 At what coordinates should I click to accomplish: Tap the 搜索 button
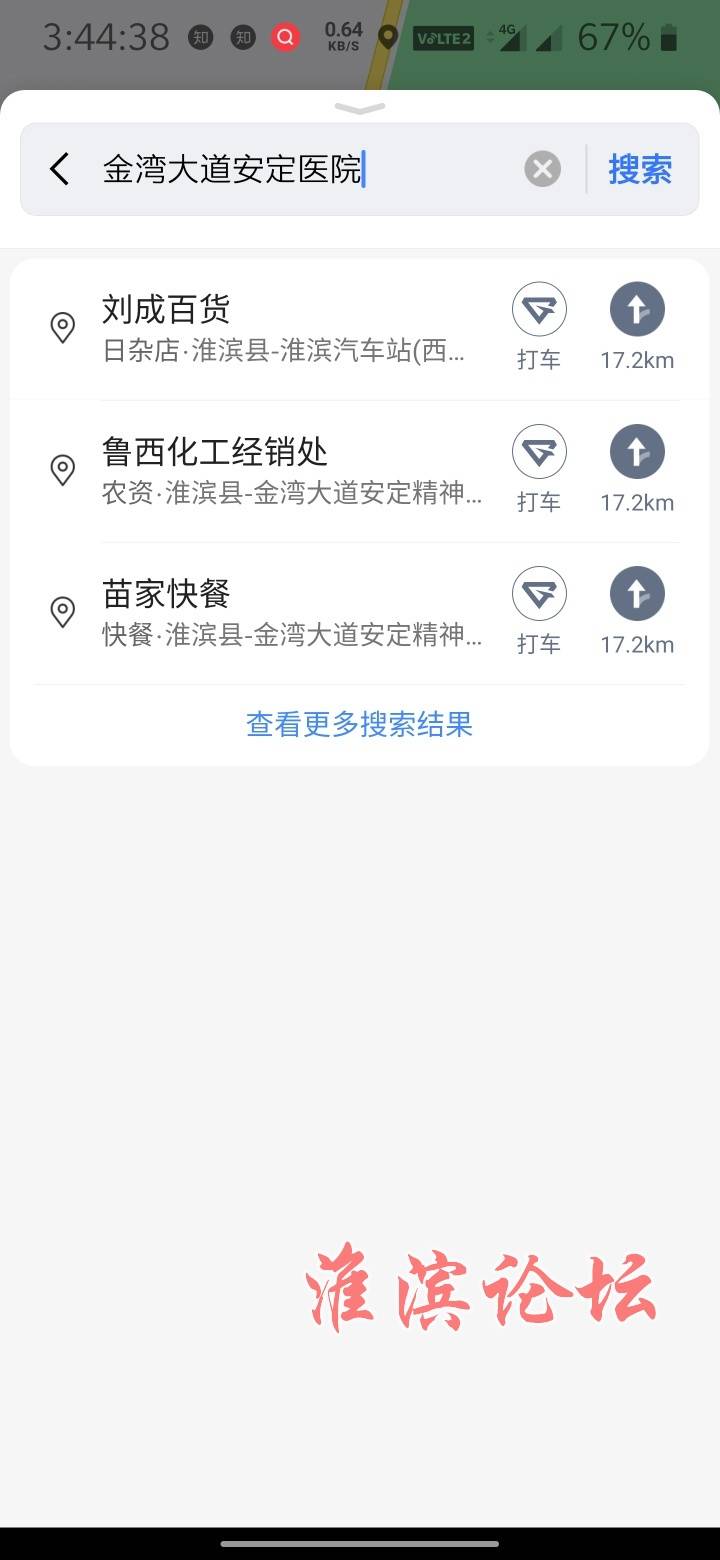[x=640, y=169]
